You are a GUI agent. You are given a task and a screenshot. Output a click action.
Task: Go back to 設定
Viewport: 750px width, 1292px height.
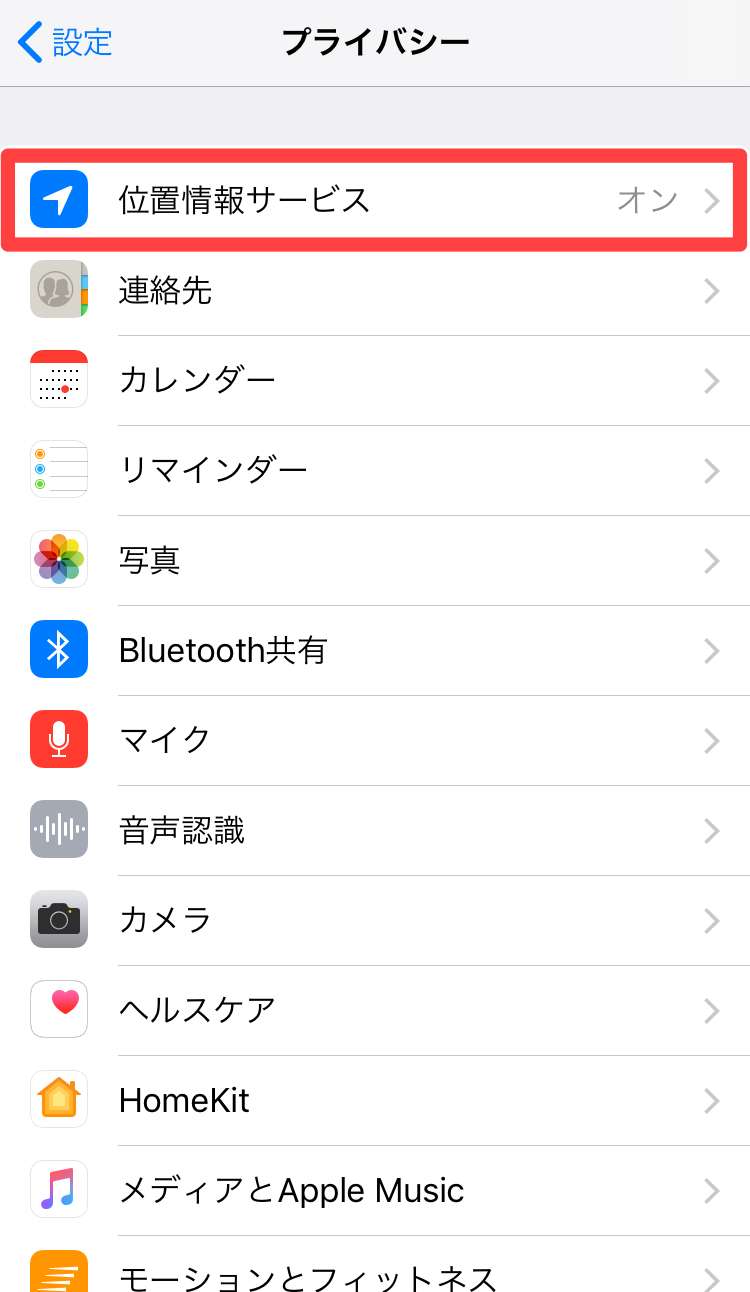tap(66, 43)
